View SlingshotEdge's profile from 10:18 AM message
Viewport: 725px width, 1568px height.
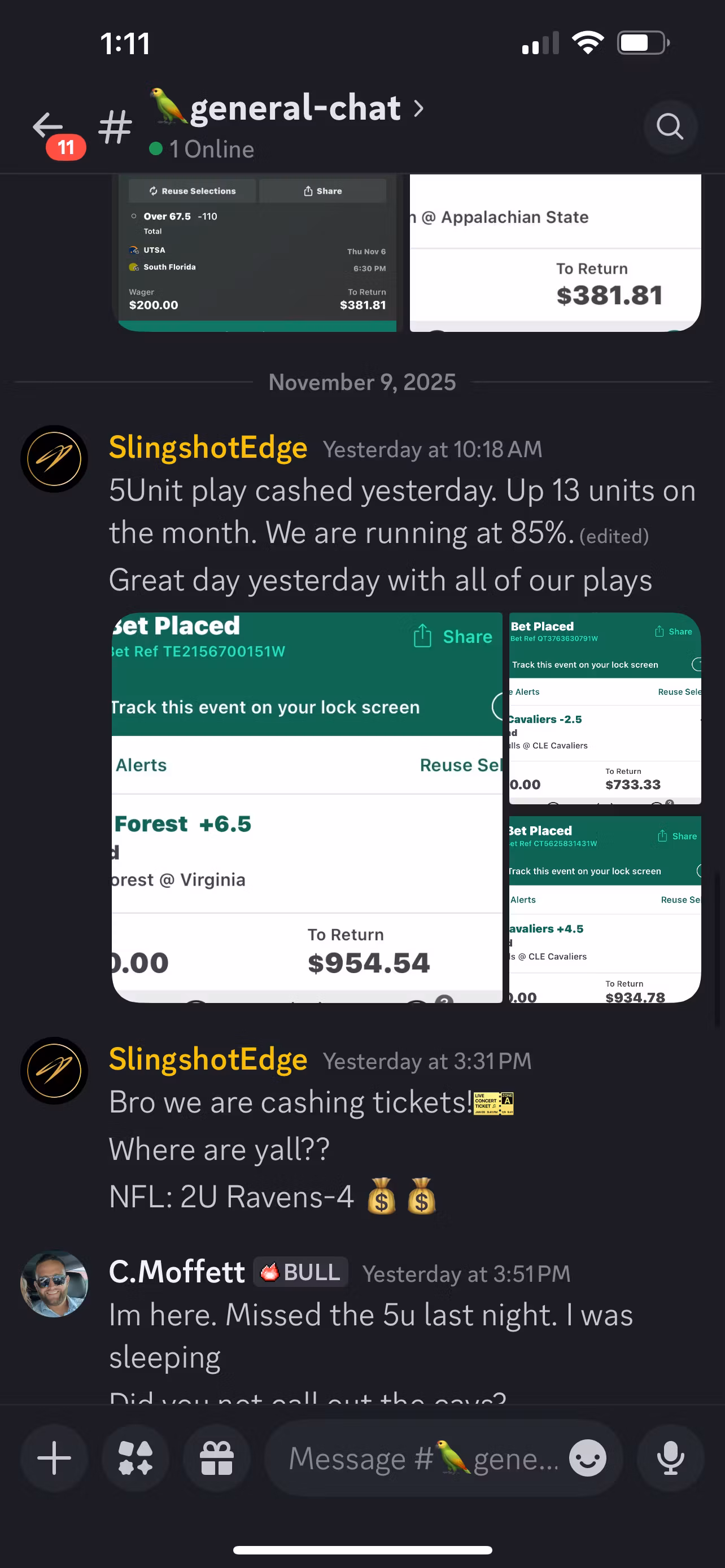pyautogui.click(x=54, y=458)
